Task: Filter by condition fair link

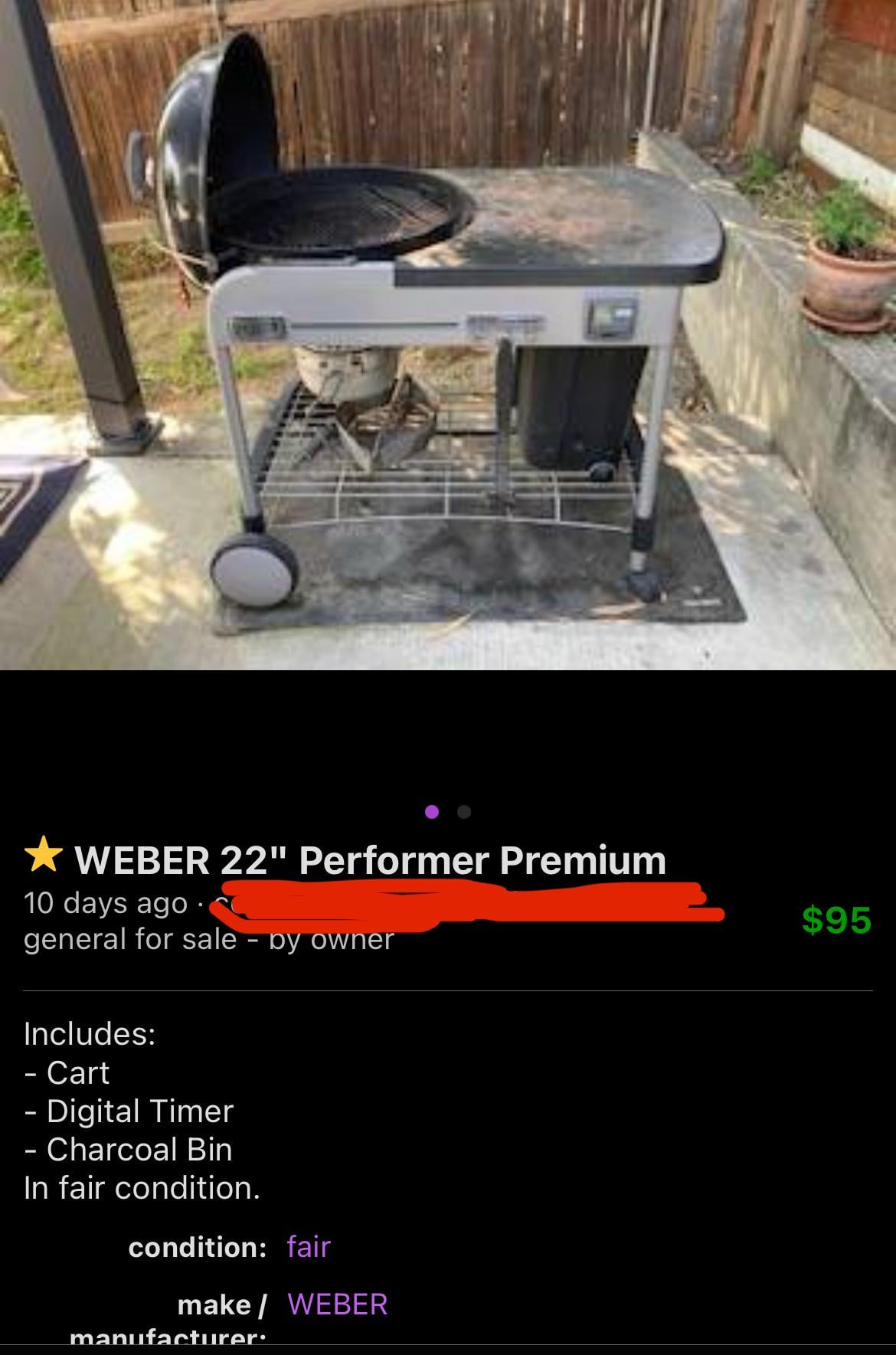Action: pos(309,1247)
